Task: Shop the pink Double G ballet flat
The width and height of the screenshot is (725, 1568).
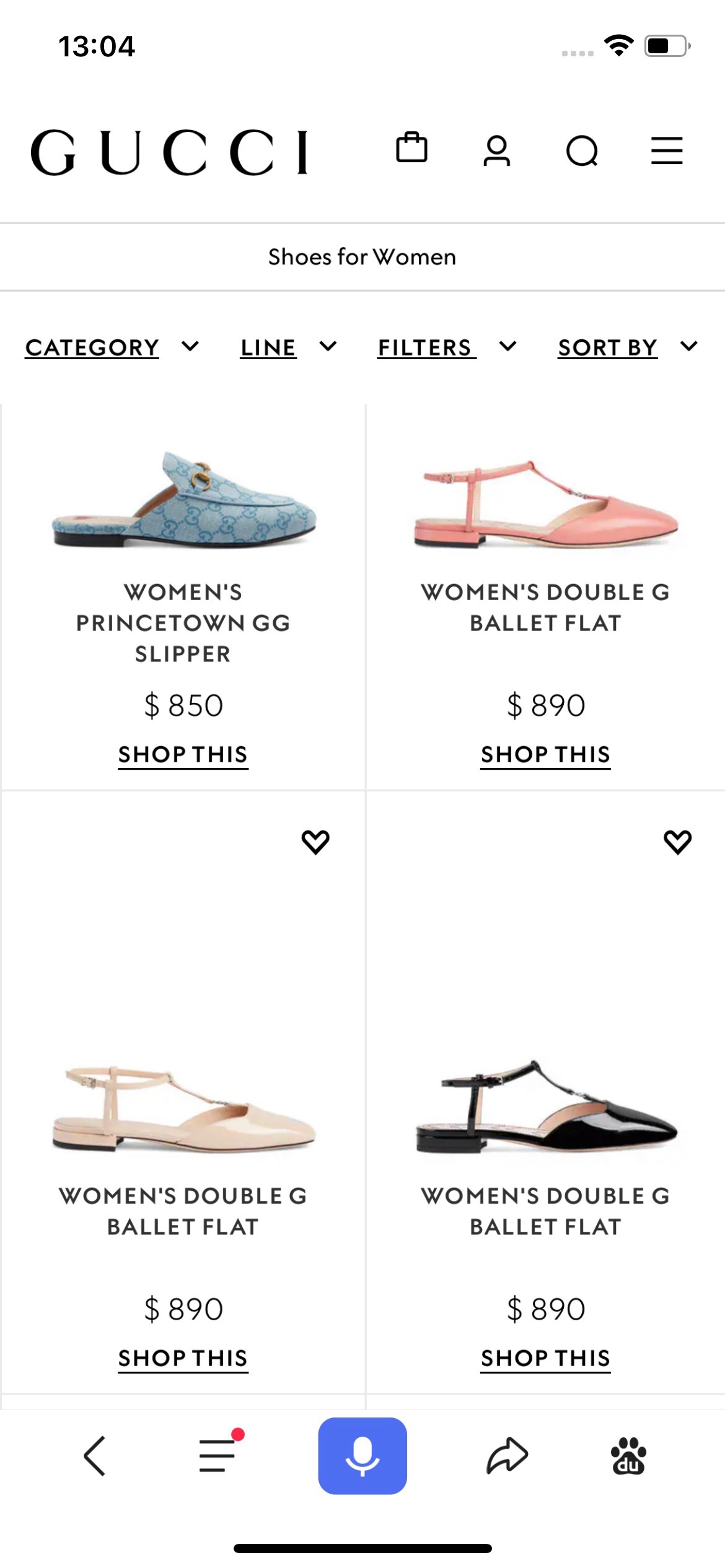Action: pos(545,755)
